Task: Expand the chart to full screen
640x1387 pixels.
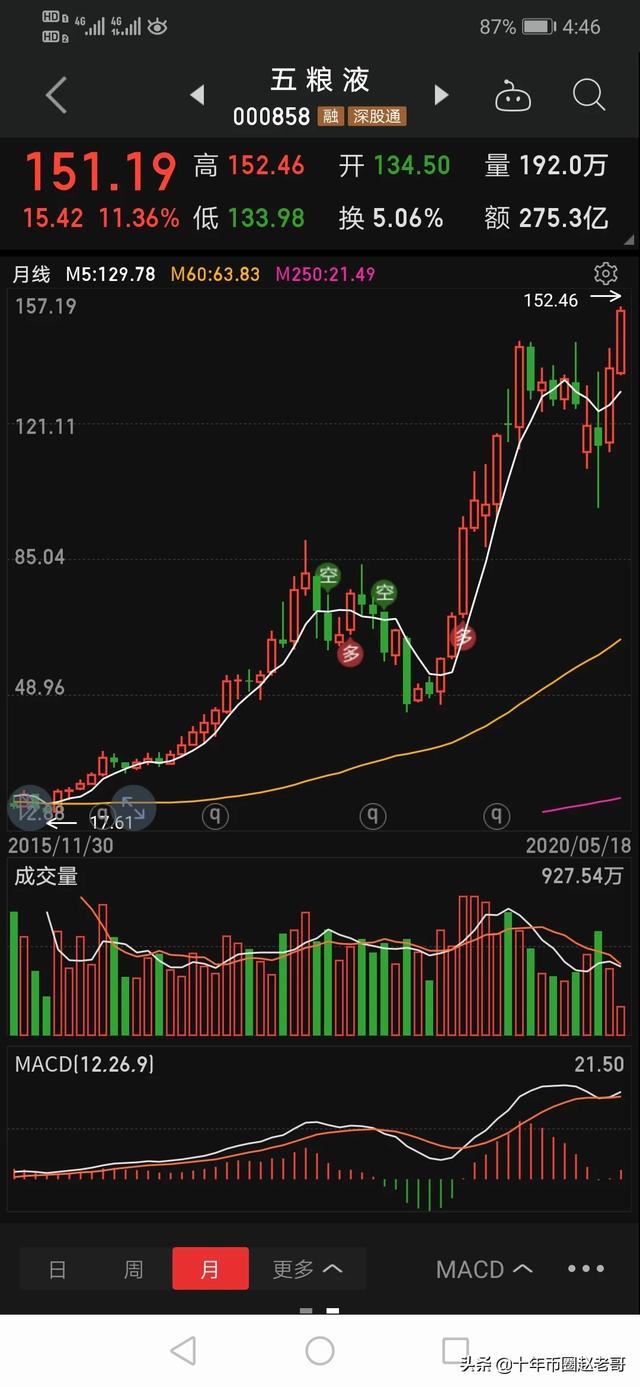Action: 132,807
